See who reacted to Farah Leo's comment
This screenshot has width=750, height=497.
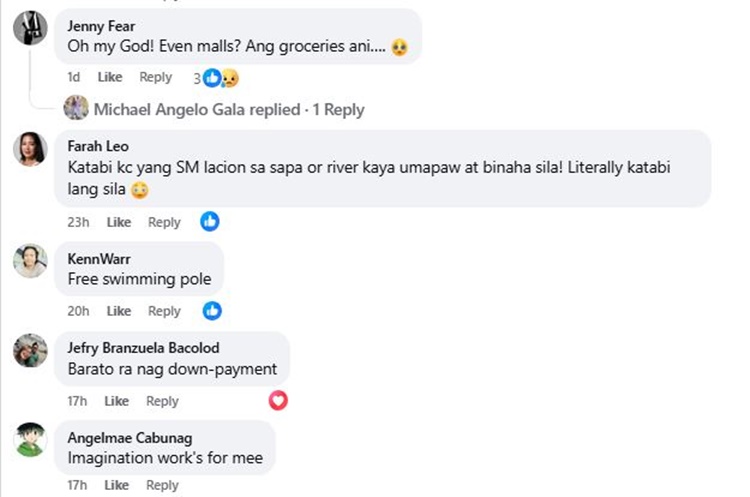[210, 222]
